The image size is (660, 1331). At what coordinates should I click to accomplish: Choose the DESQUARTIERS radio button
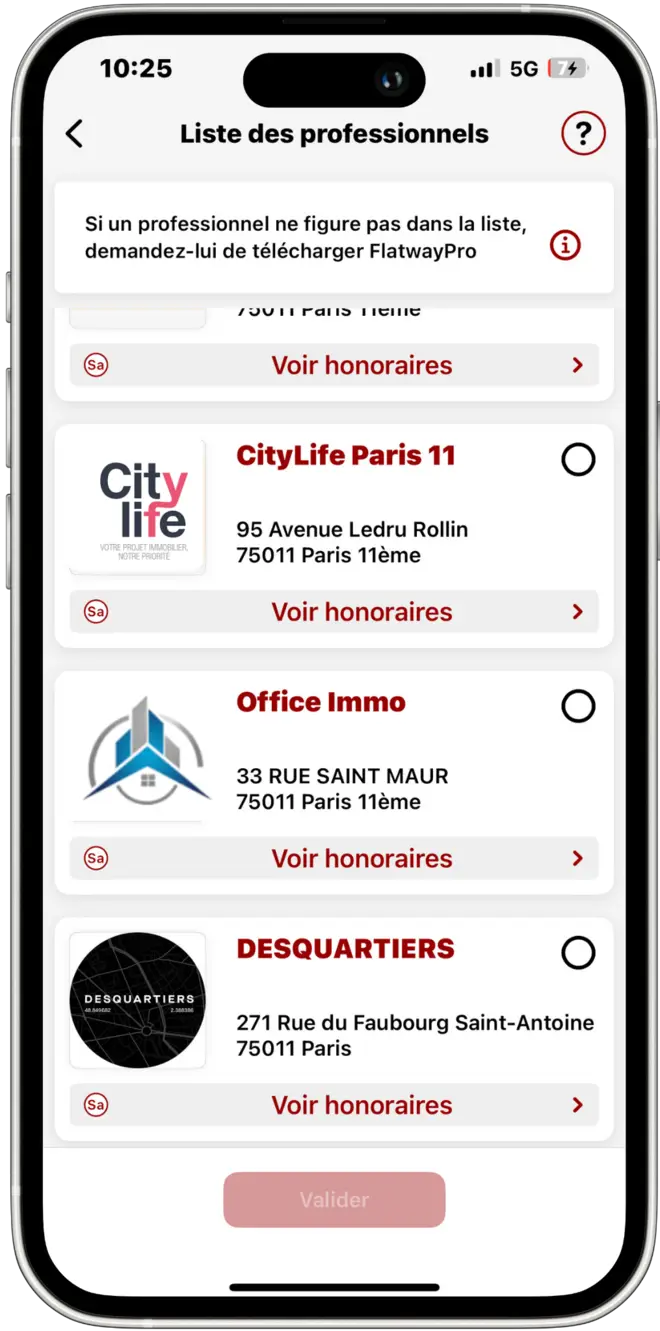[x=578, y=952]
